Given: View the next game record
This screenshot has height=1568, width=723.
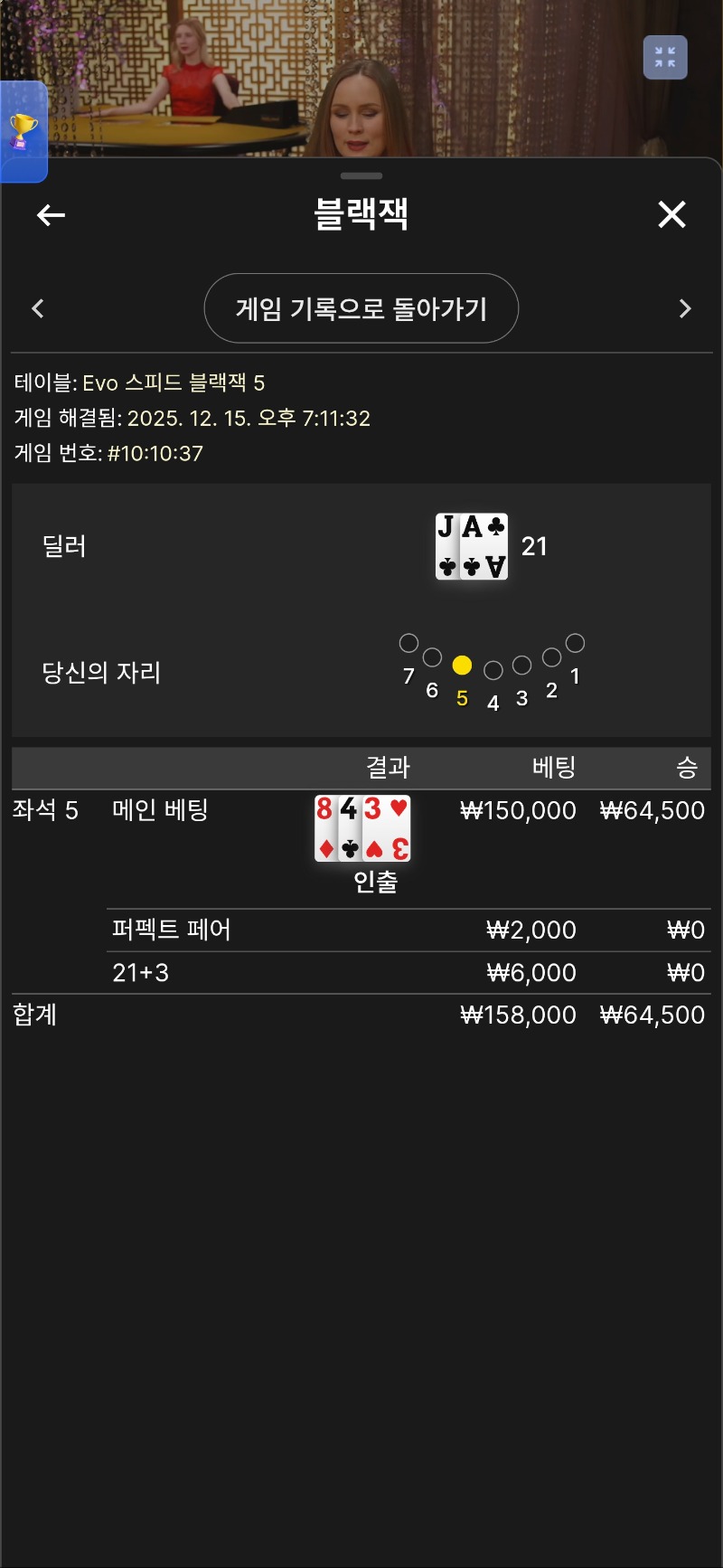Looking at the screenshot, I should (x=684, y=308).
